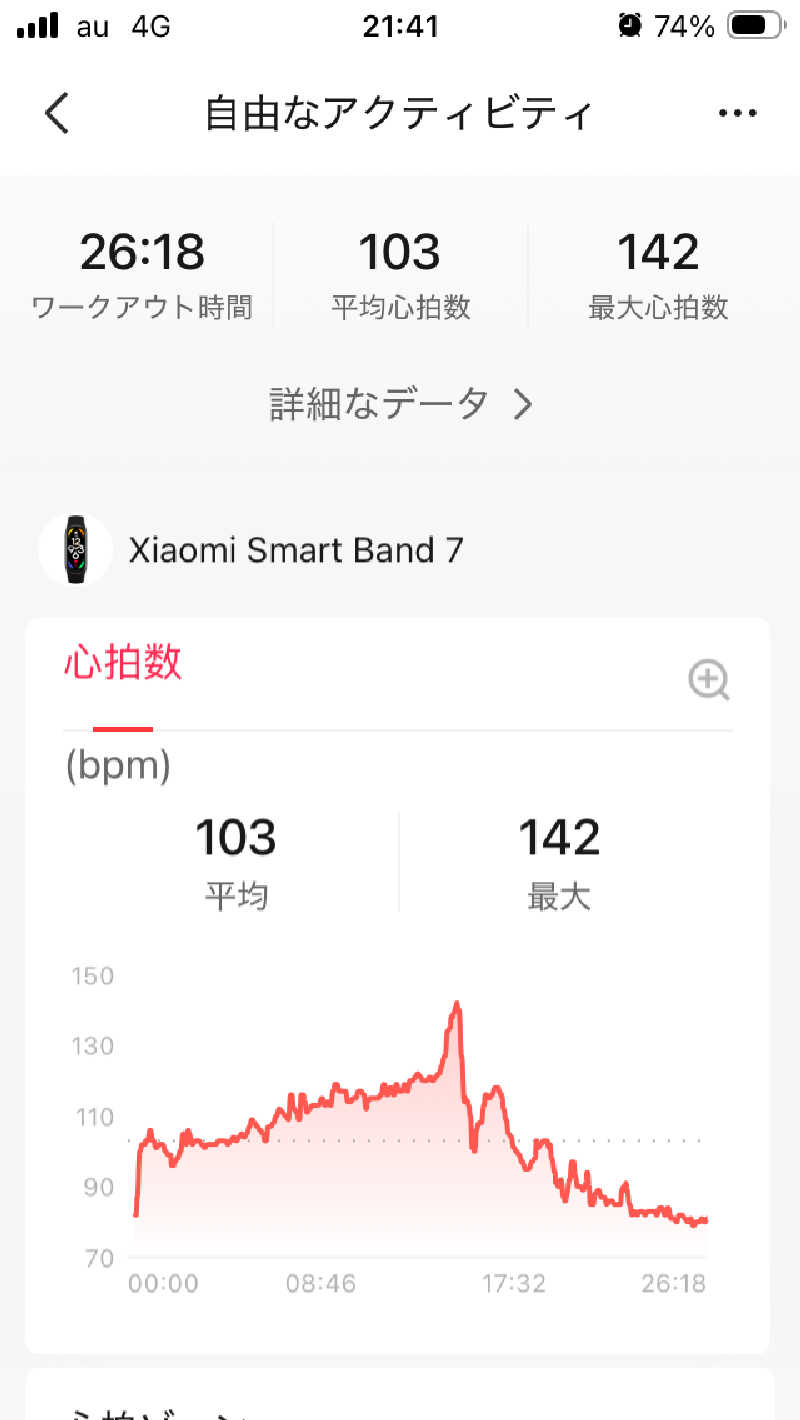Open 詳細なデータ detailed data
The width and height of the screenshot is (800, 1420).
(400, 404)
